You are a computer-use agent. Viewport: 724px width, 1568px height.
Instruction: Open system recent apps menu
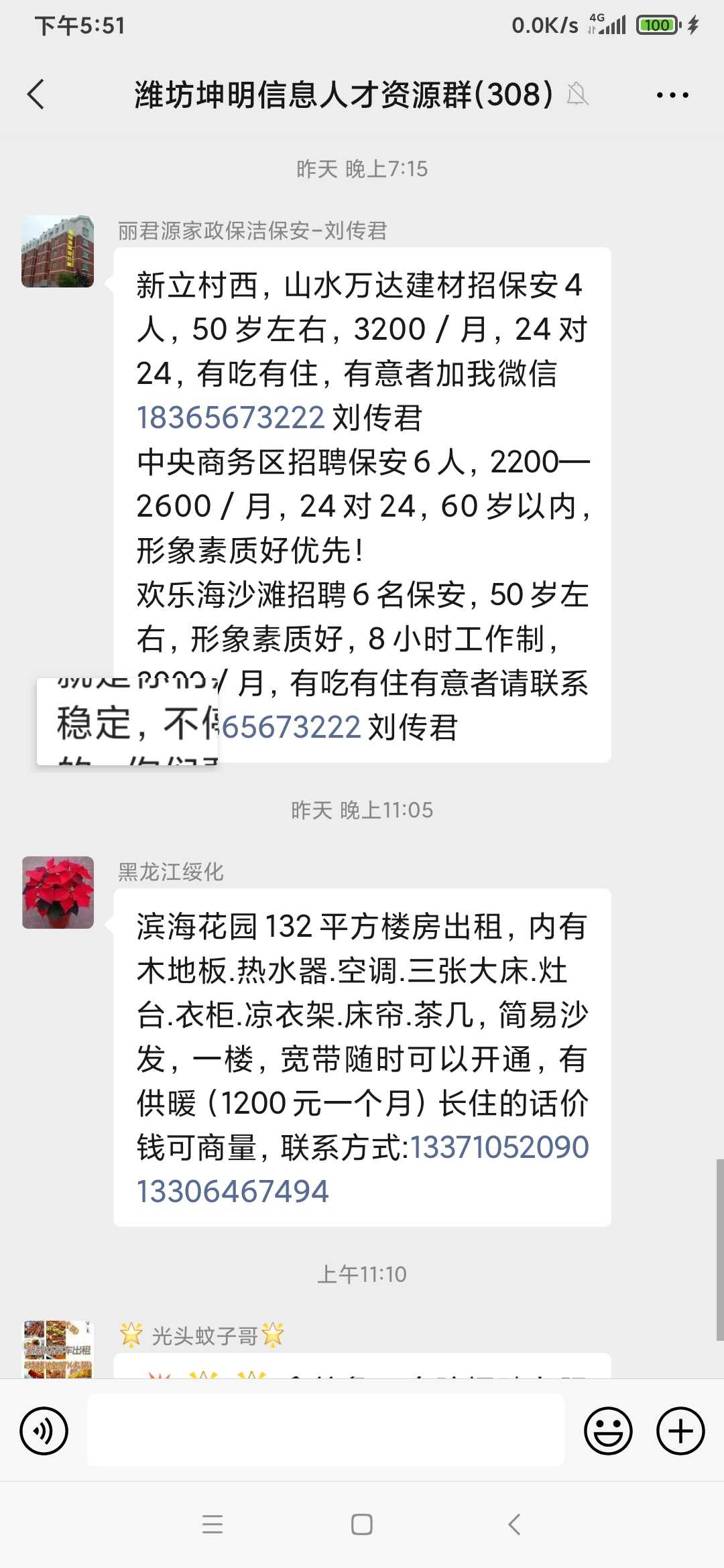tap(213, 1524)
